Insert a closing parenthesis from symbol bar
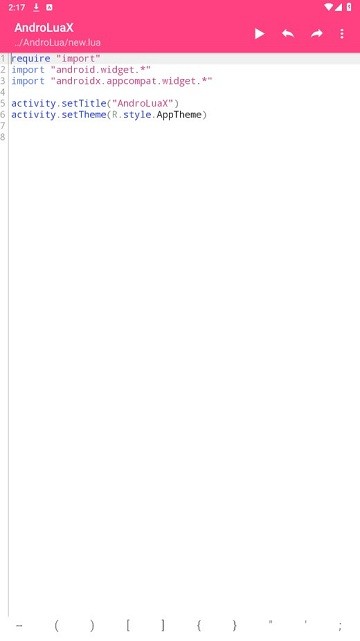Viewport: 360px width, 641px height. point(92,625)
